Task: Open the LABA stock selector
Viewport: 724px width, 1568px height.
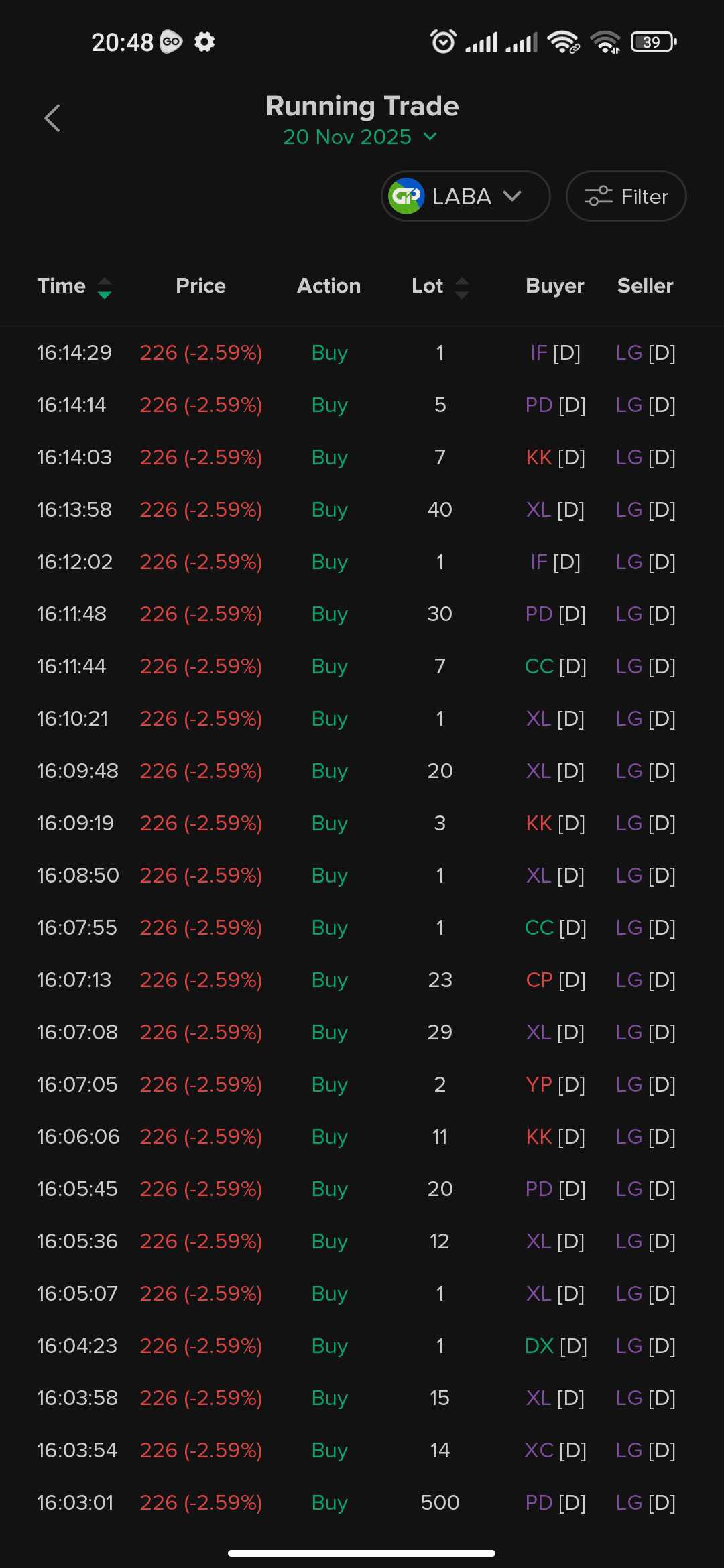Action: tap(465, 196)
